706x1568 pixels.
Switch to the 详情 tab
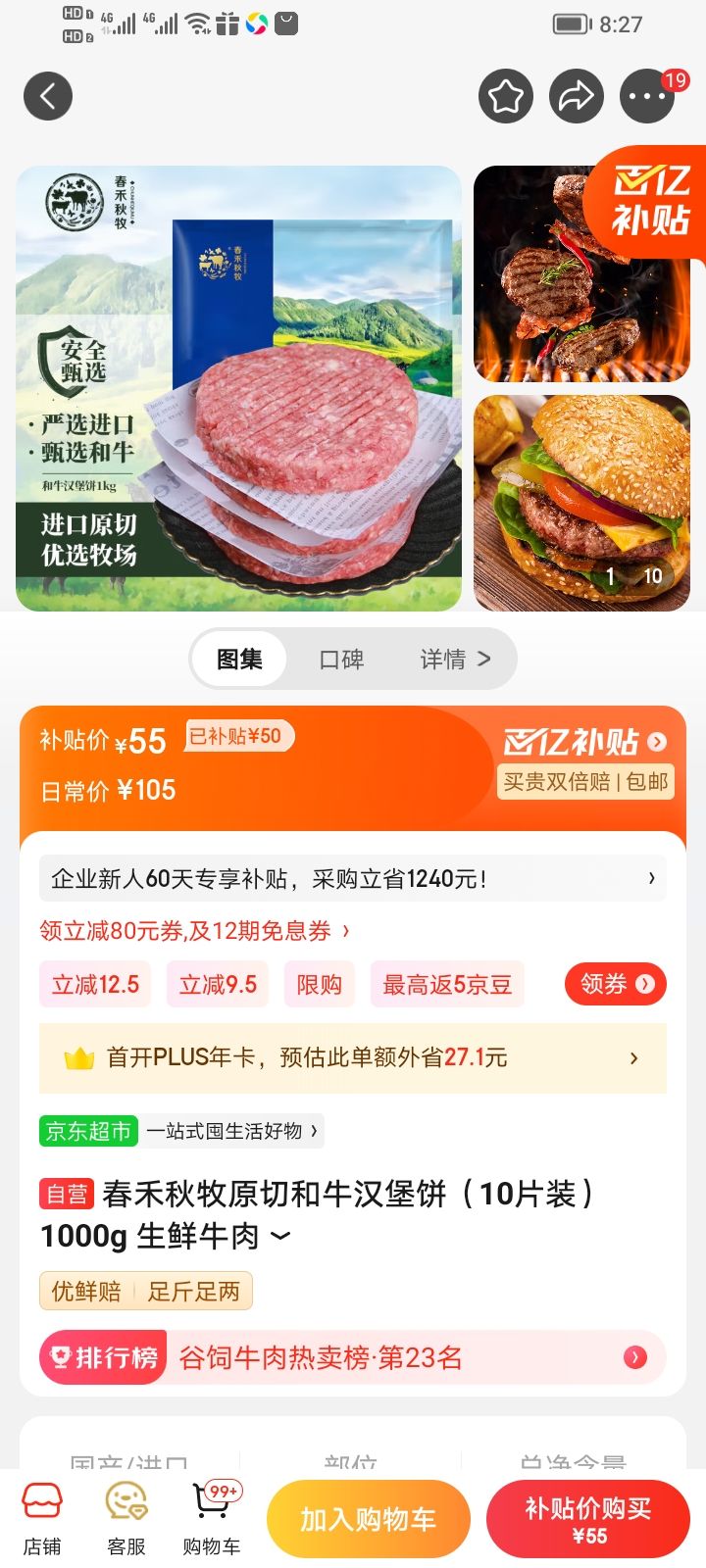tap(455, 660)
